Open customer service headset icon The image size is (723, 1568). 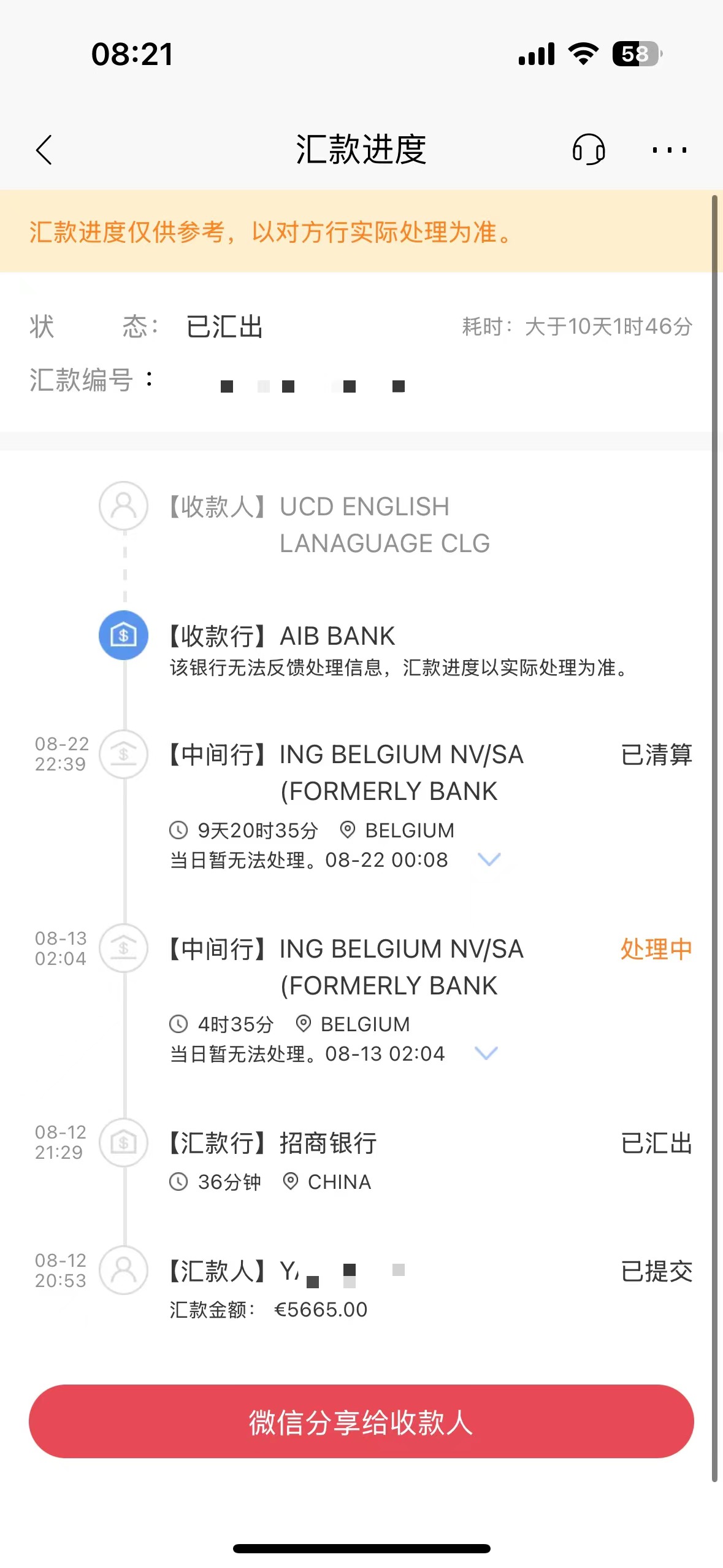click(589, 150)
